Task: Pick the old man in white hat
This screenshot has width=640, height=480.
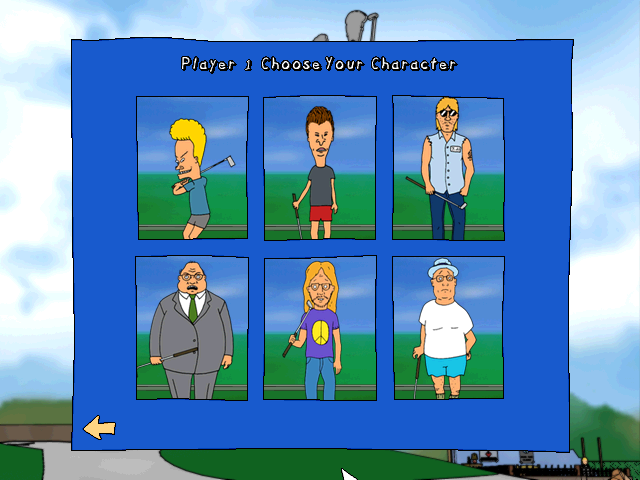Action: (x=448, y=328)
